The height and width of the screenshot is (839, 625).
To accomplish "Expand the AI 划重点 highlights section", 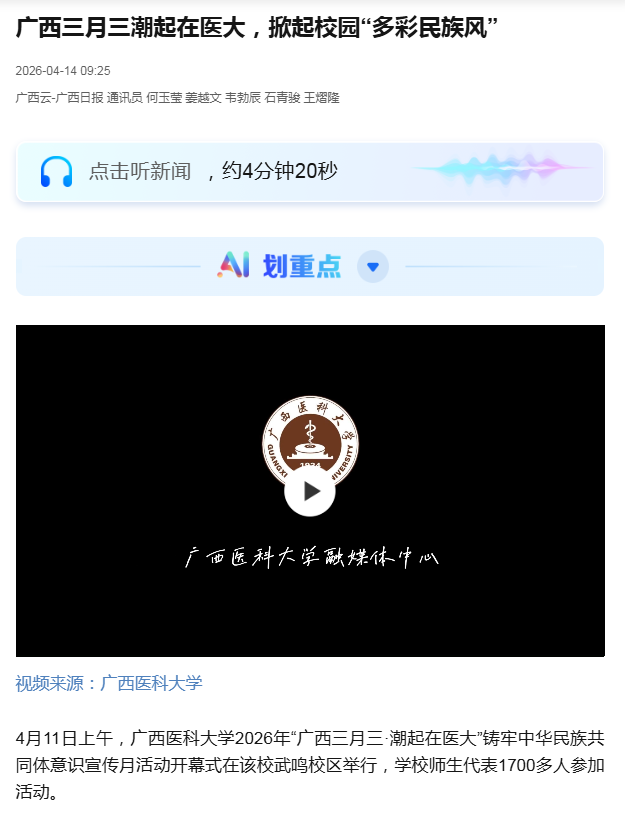I will [x=372, y=266].
